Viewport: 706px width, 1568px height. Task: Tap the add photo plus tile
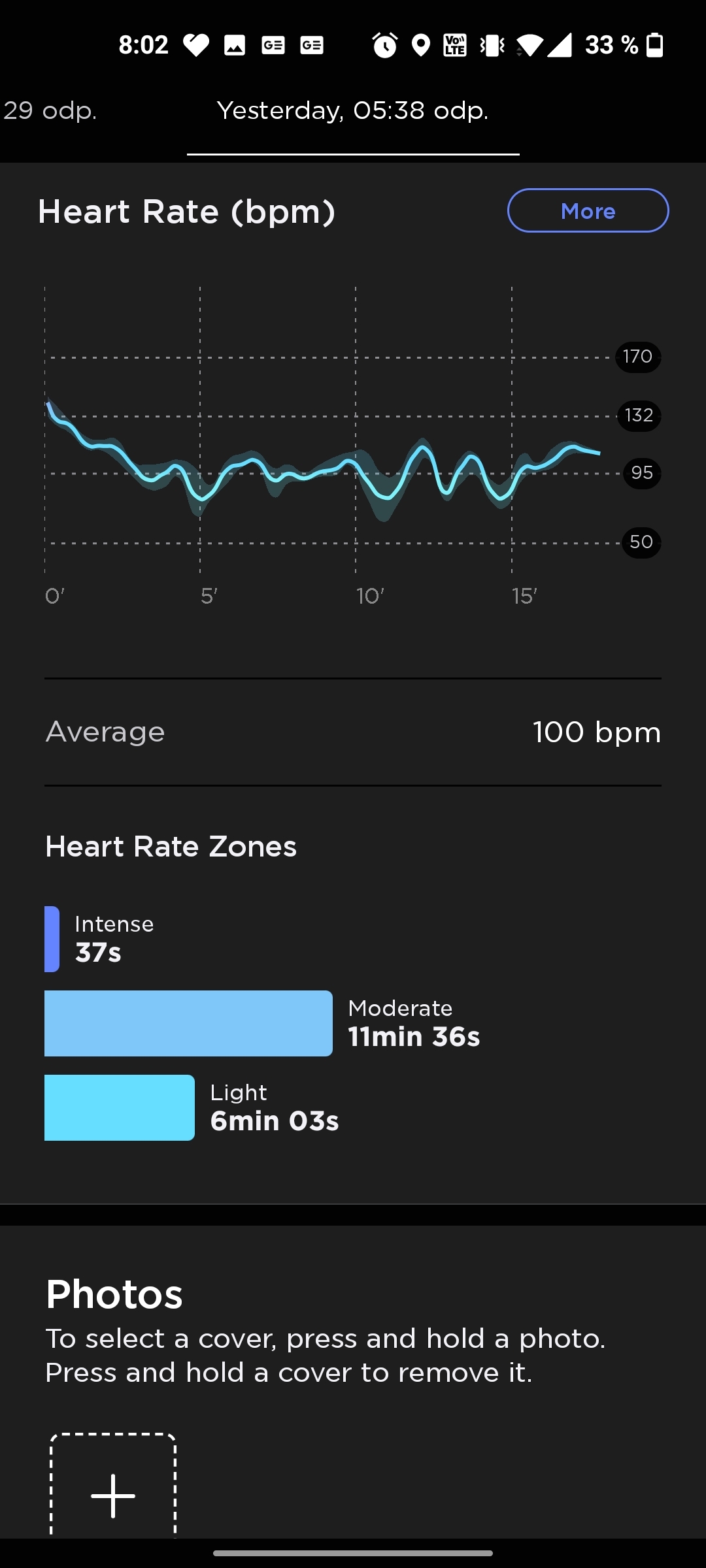pyautogui.click(x=112, y=1495)
